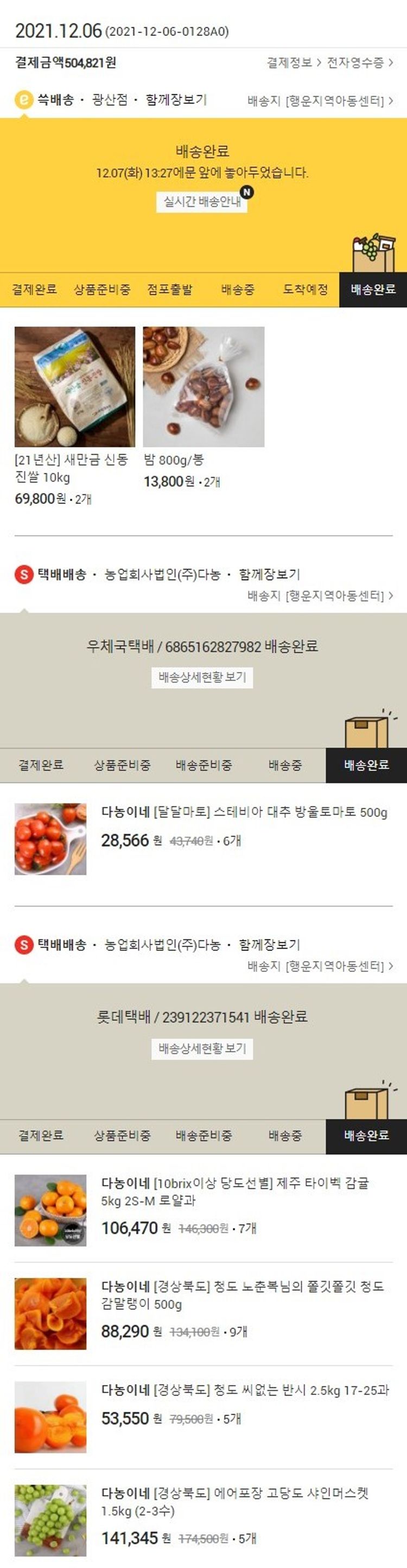This screenshot has width=407, height=1568.
Task: View the 전자영수증 electronic receipt
Action: (359, 63)
